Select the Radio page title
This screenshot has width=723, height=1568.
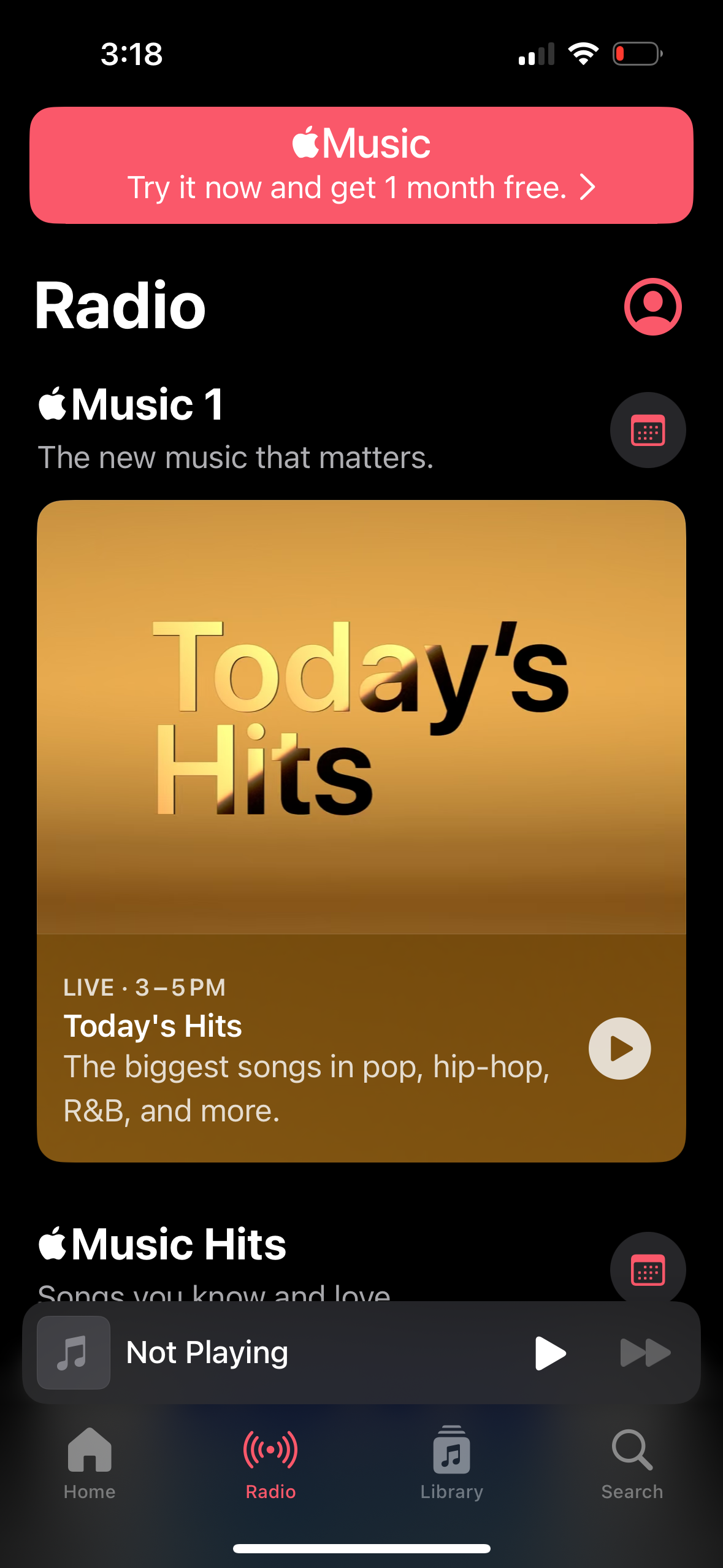coord(120,307)
